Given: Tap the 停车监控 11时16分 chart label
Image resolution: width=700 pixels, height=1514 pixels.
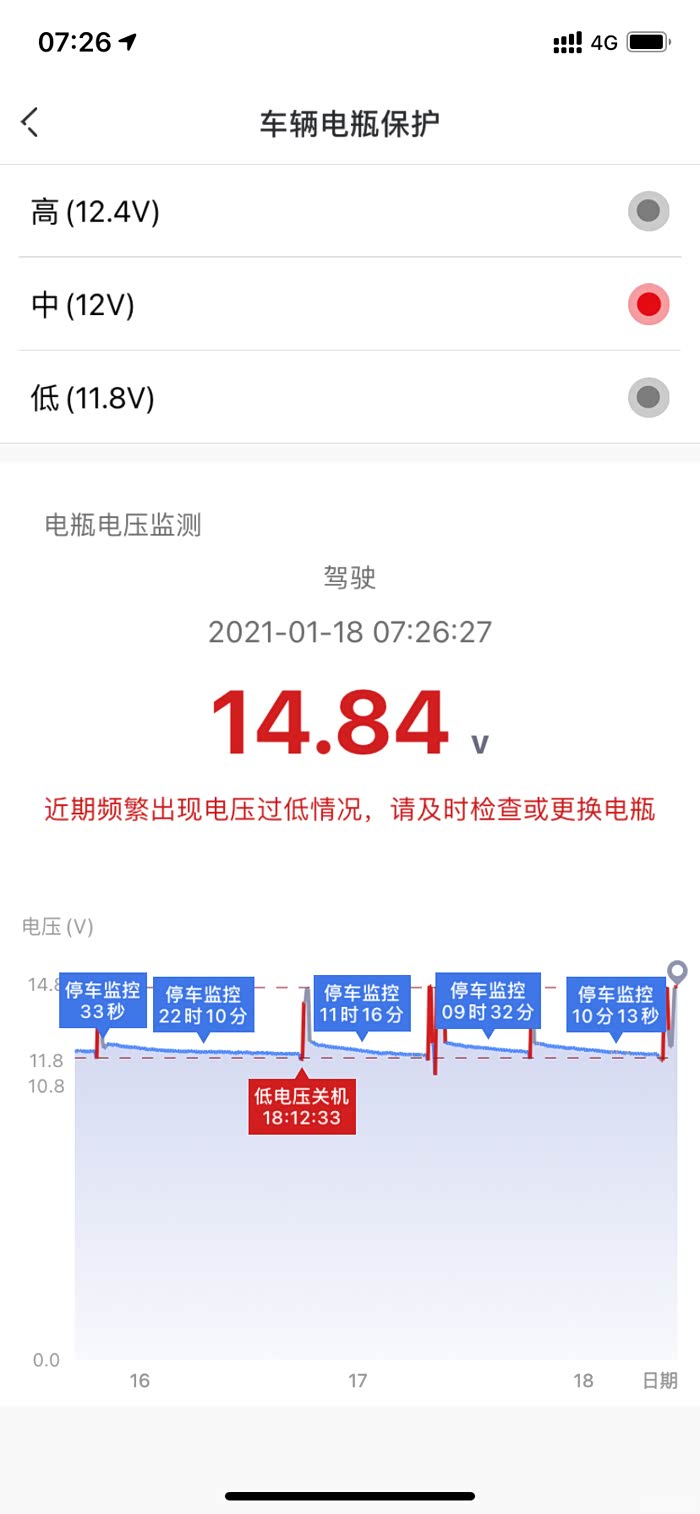Looking at the screenshot, I should tap(362, 1003).
